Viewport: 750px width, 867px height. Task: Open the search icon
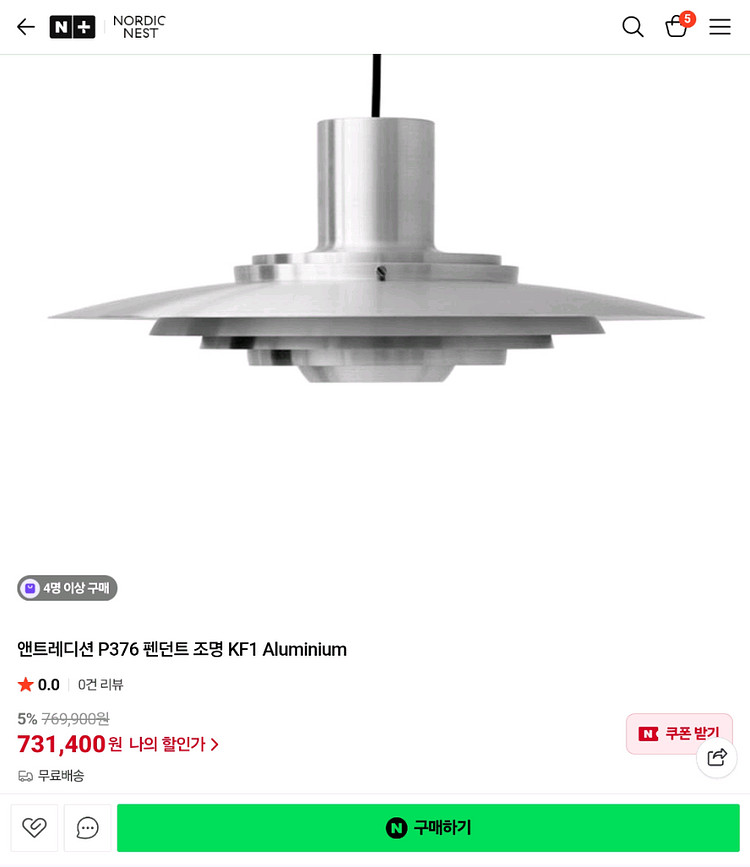click(x=632, y=27)
